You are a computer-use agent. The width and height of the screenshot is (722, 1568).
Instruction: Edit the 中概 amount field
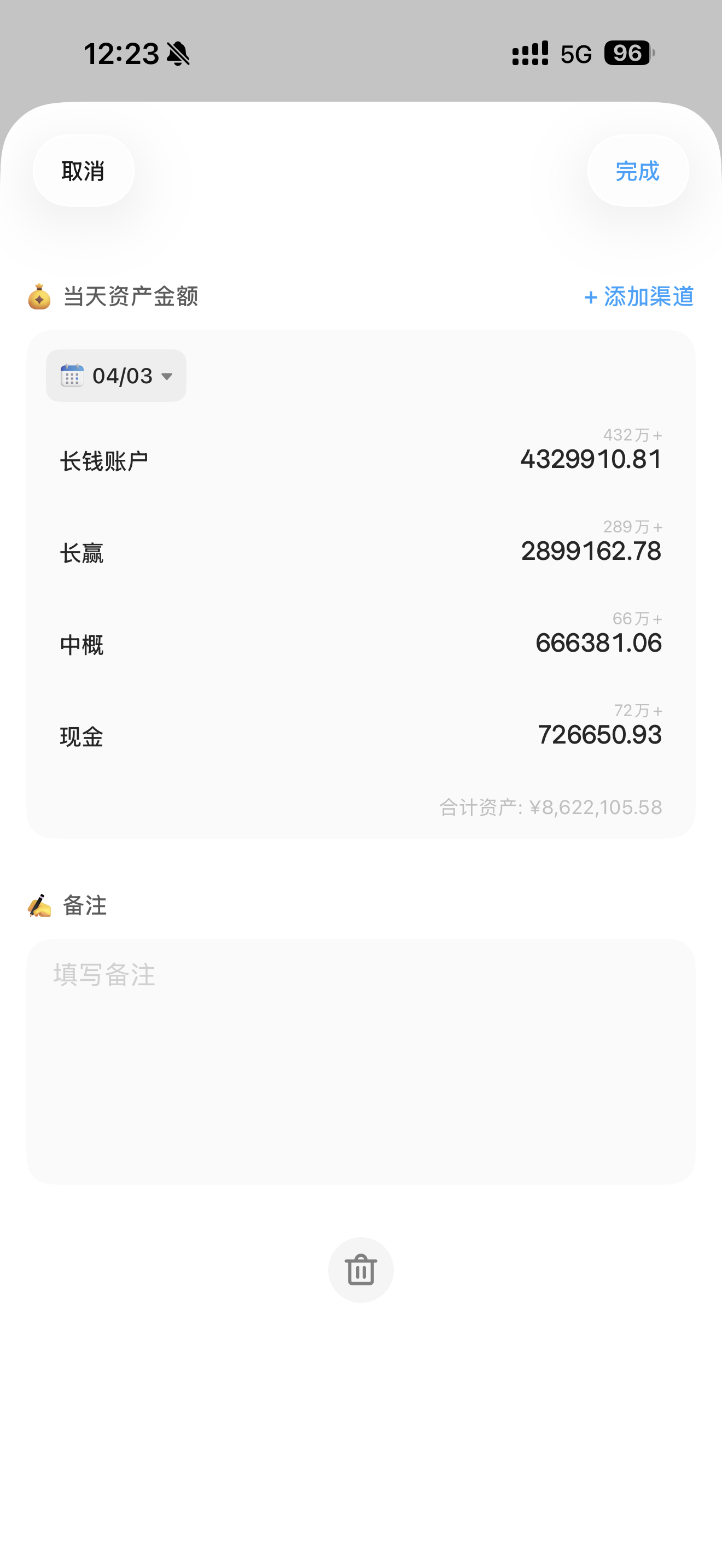click(598, 643)
